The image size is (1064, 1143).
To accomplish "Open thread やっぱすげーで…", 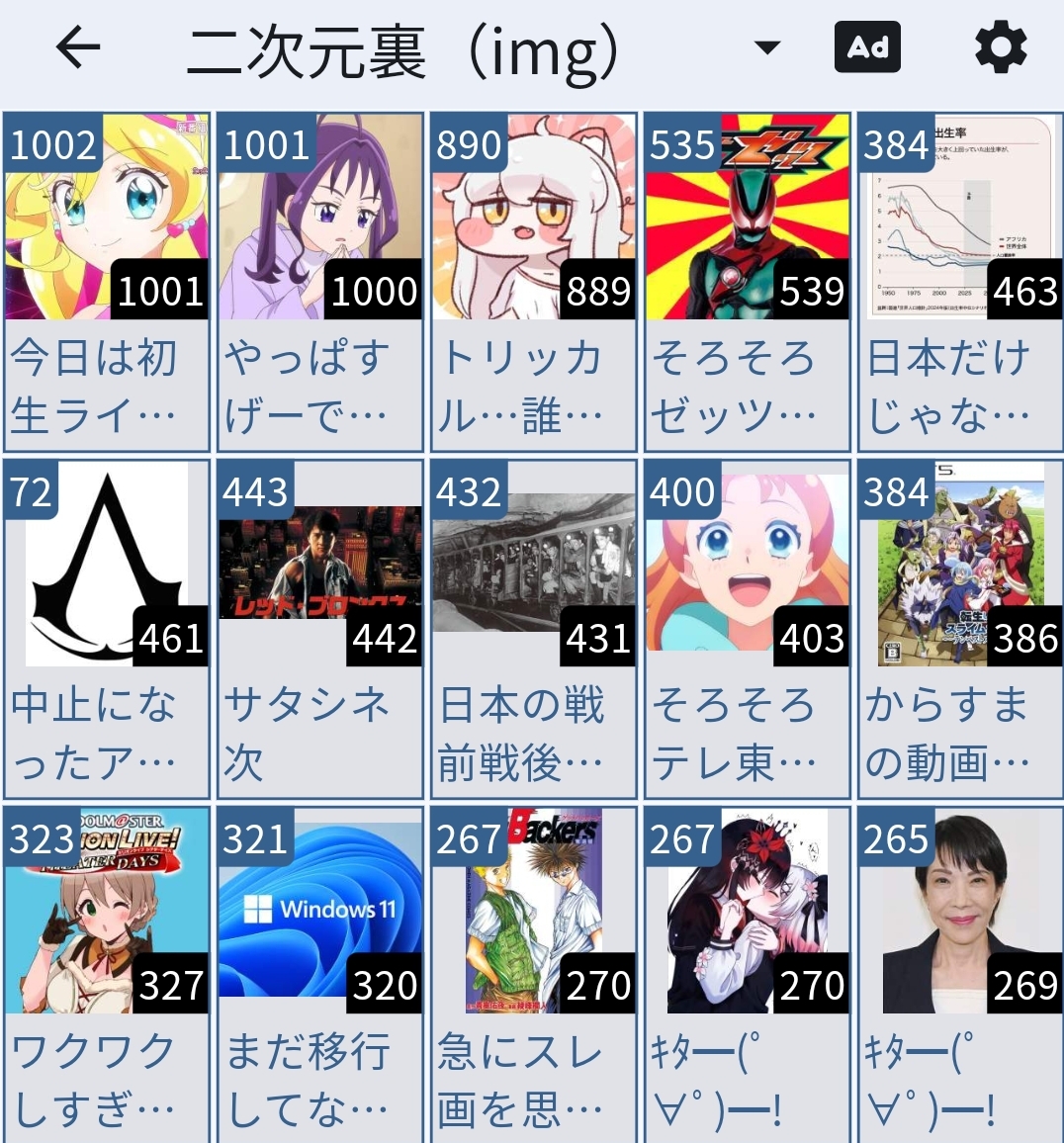I will coord(319,282).
